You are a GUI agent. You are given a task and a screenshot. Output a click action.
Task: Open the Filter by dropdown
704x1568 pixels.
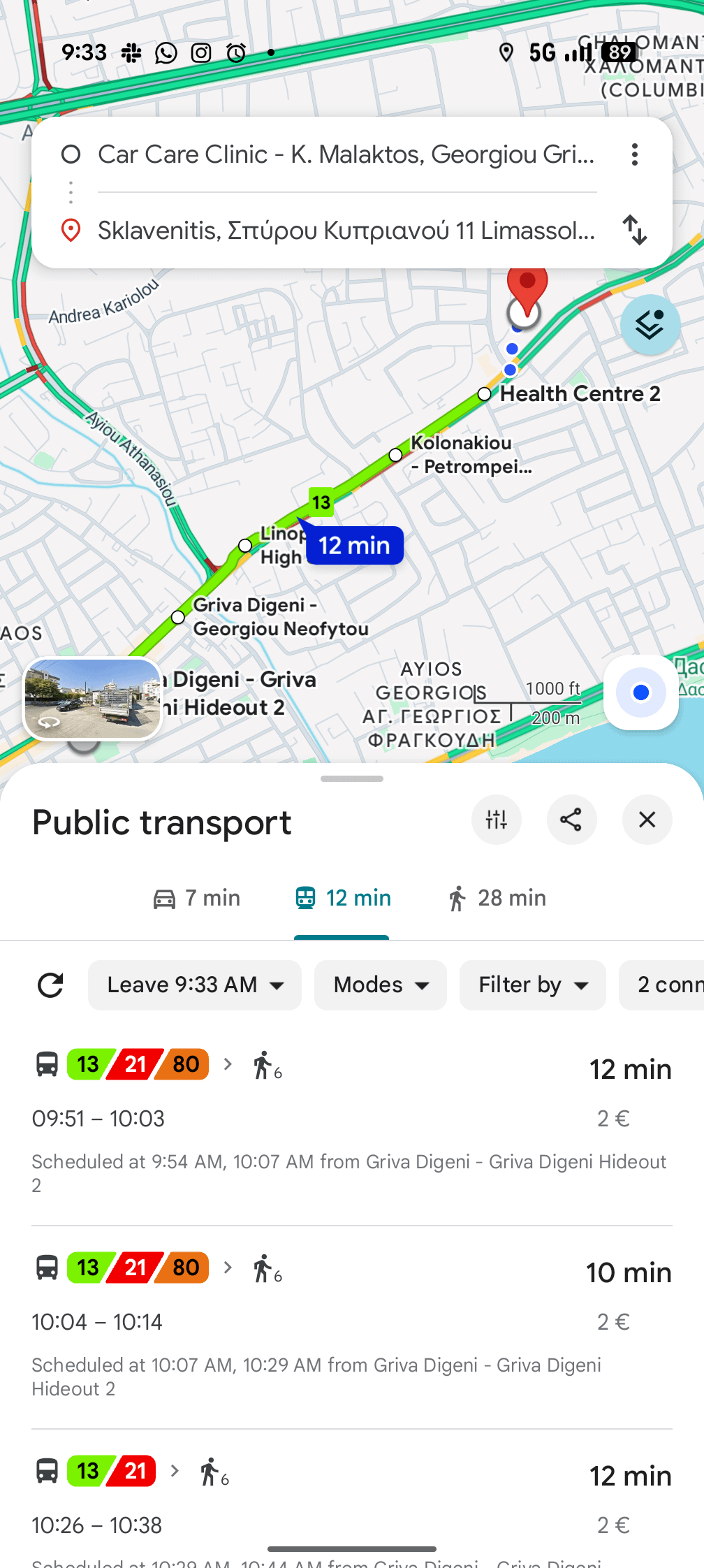[x=532, y=985]
